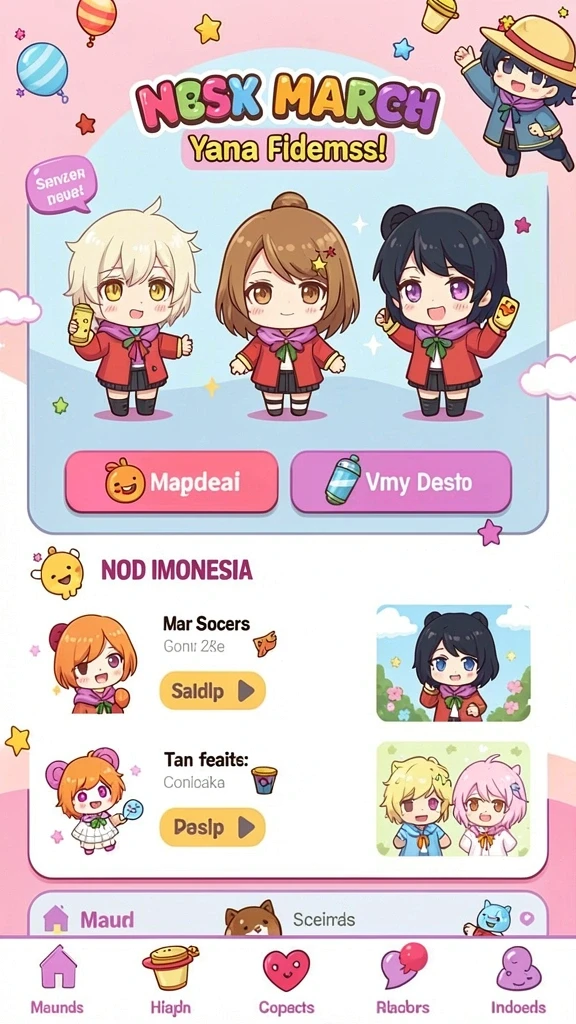This screenshot has height=1024, width=576.
Task: Open the blonde and pink-haired pair thumbnail
Action: coord(453,799)
